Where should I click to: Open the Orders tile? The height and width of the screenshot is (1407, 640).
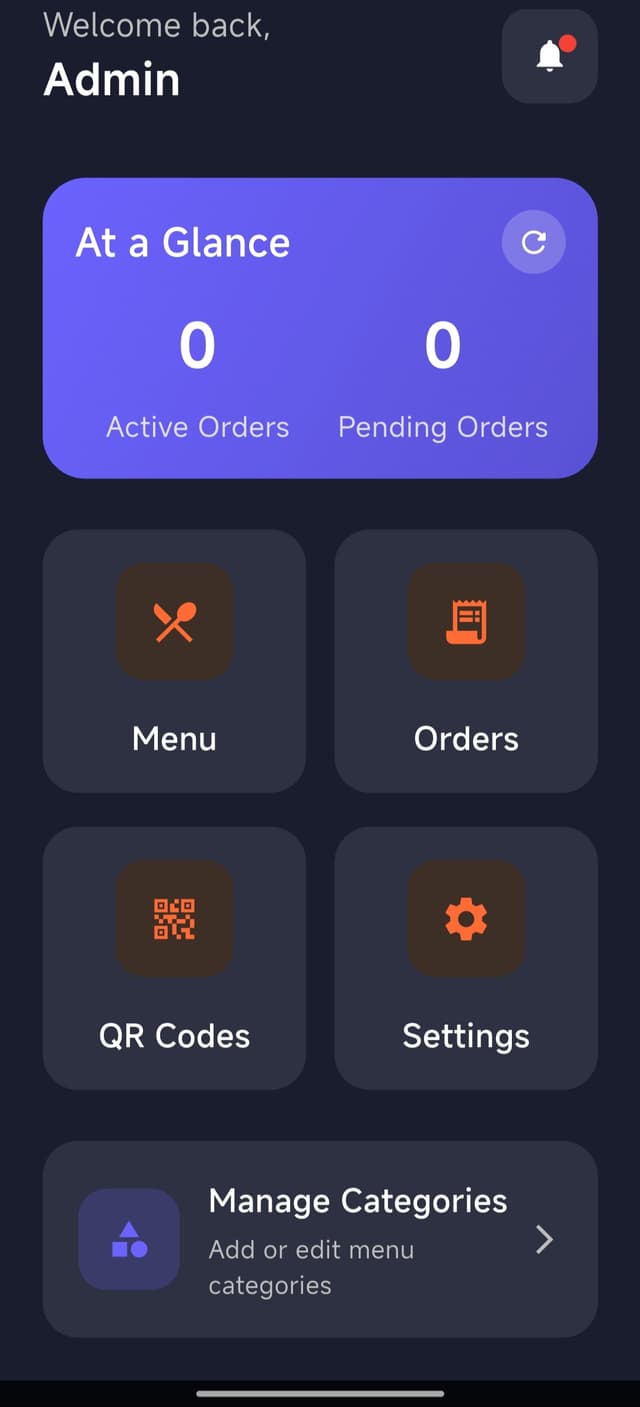pos(466,660)
